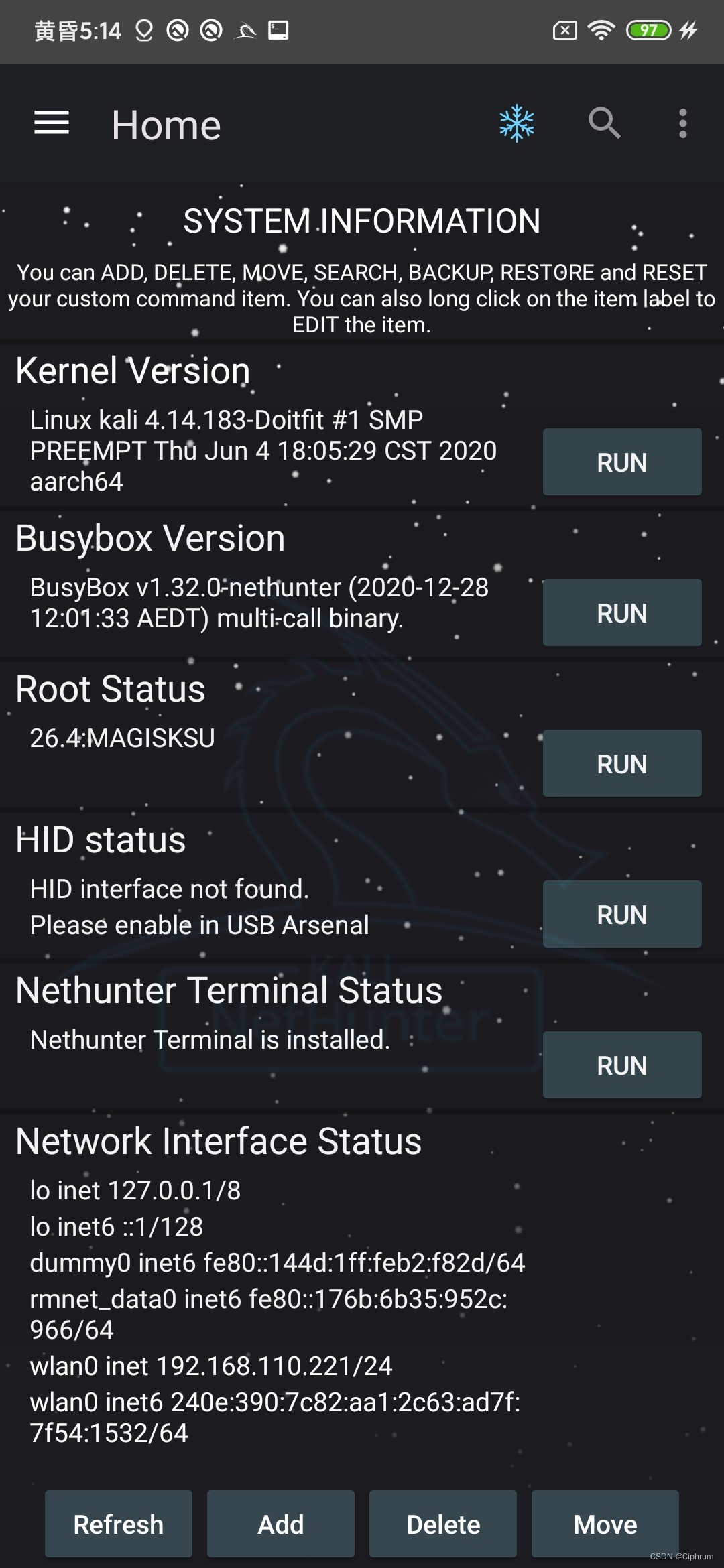Screen dimensions: 724x1568
Task: Open the search icon in app bar
Action: tap(604, 123)
